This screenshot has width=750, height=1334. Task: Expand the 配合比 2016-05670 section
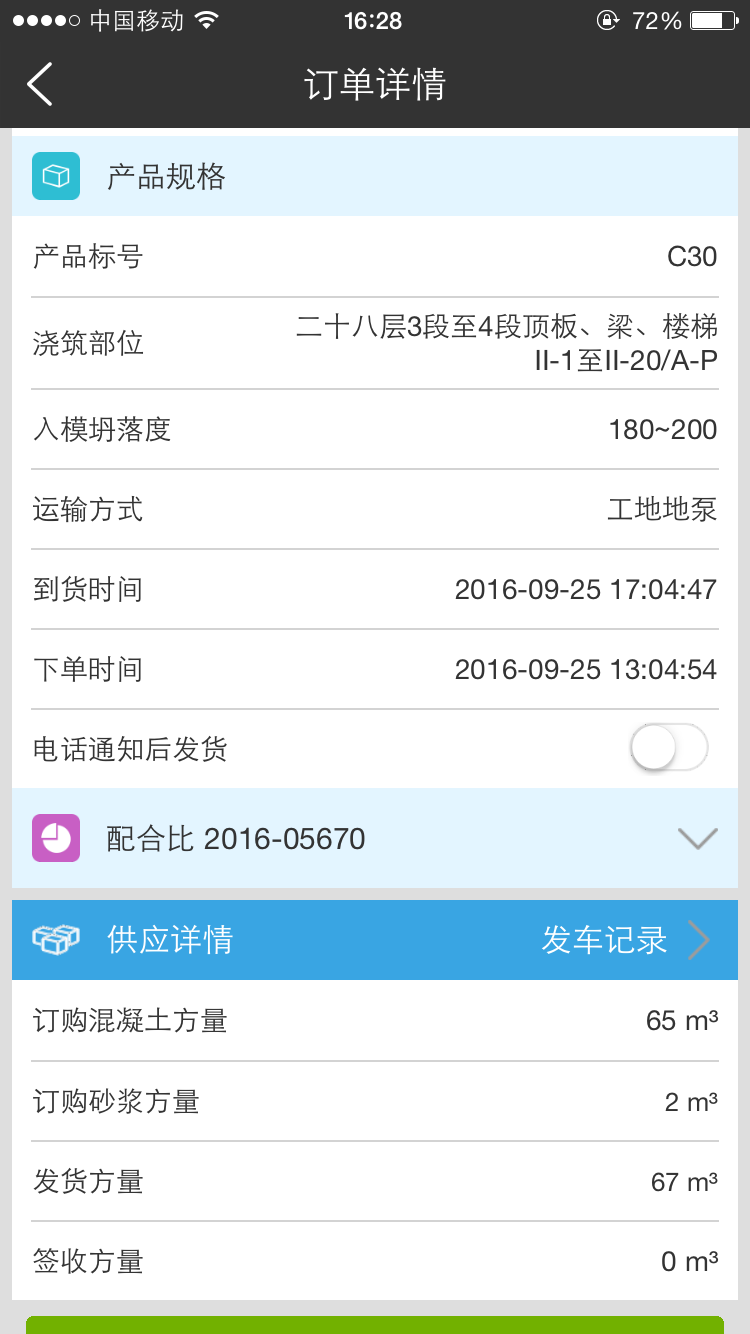697,838
